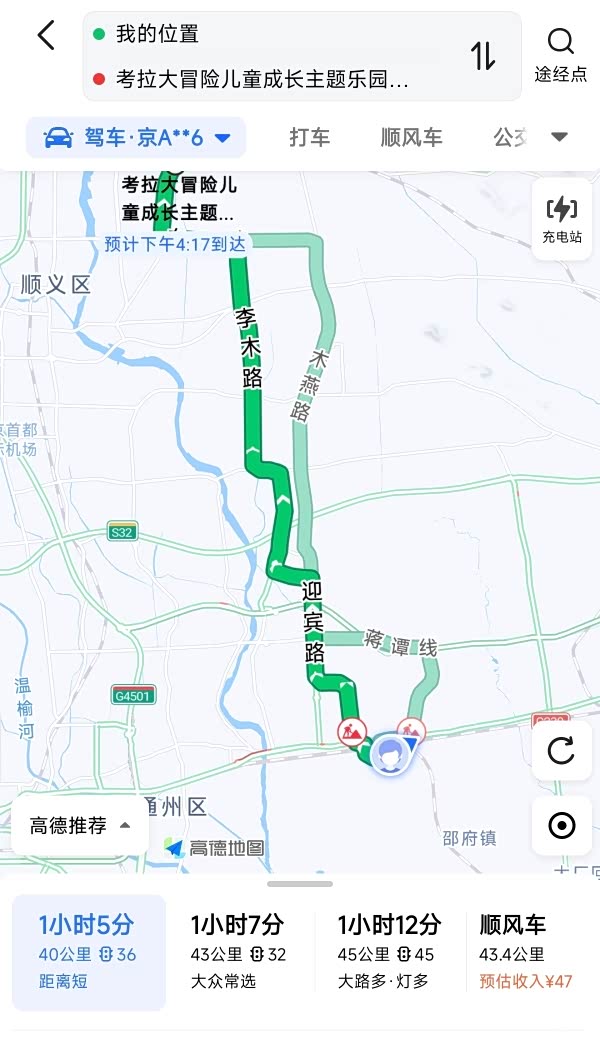Add a waypoint via 途经点
The height and width of the screenshot is (1040, 600).
click(x=561, y=56)
